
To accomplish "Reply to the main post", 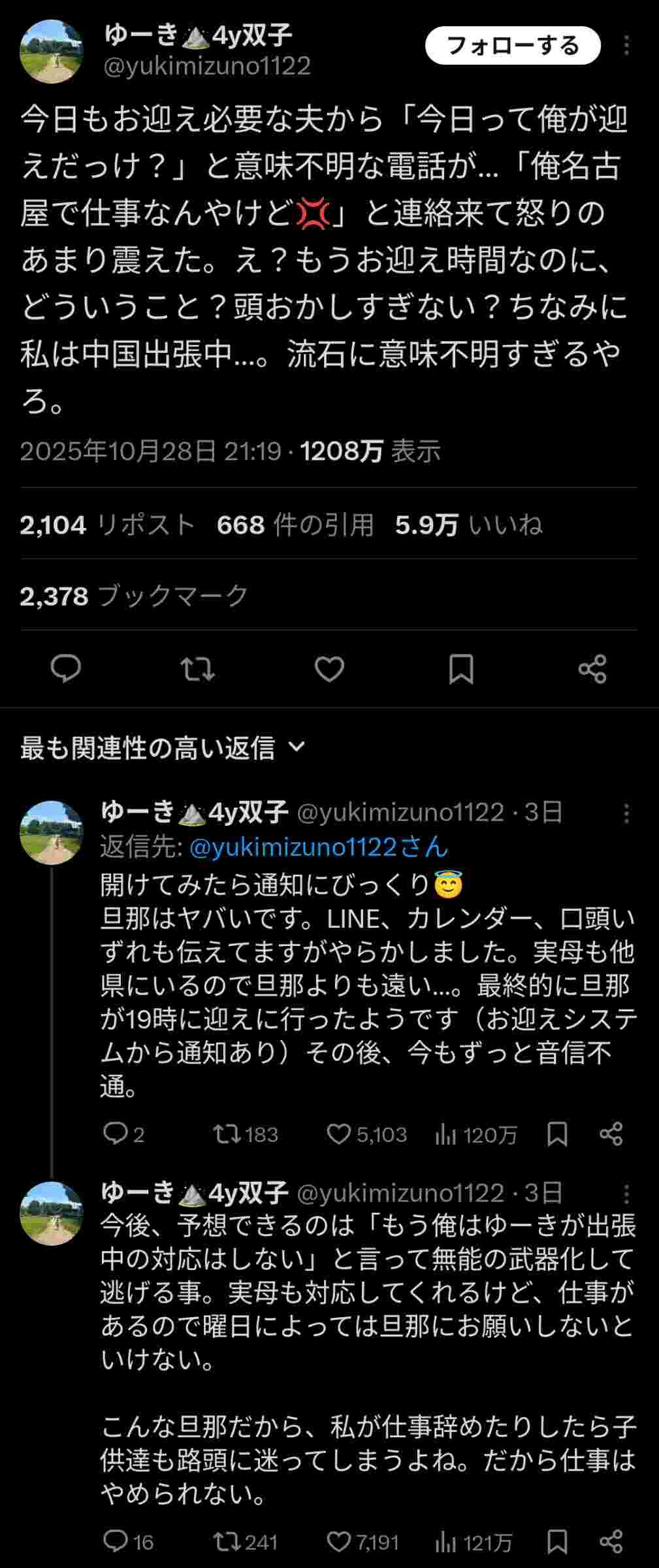I will pos(66,669).
